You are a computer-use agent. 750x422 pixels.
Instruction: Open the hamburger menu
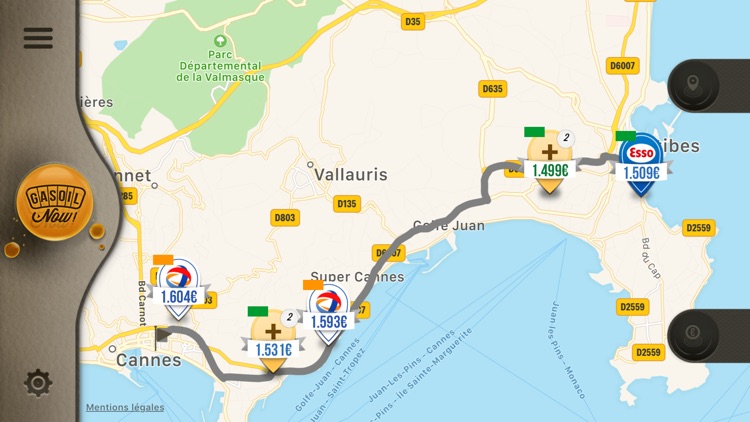tap(38, 38)
